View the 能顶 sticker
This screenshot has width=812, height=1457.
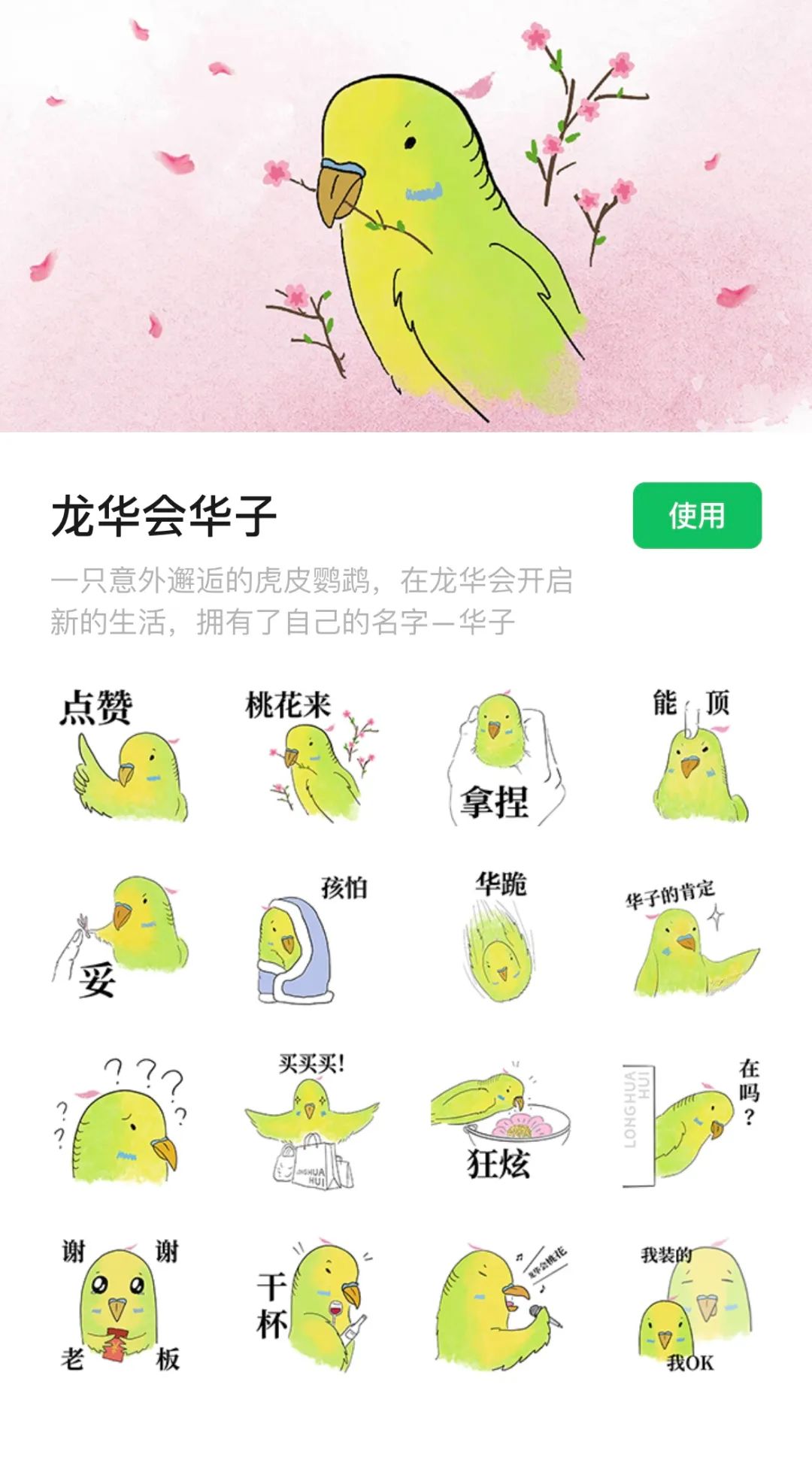point(695,756)
